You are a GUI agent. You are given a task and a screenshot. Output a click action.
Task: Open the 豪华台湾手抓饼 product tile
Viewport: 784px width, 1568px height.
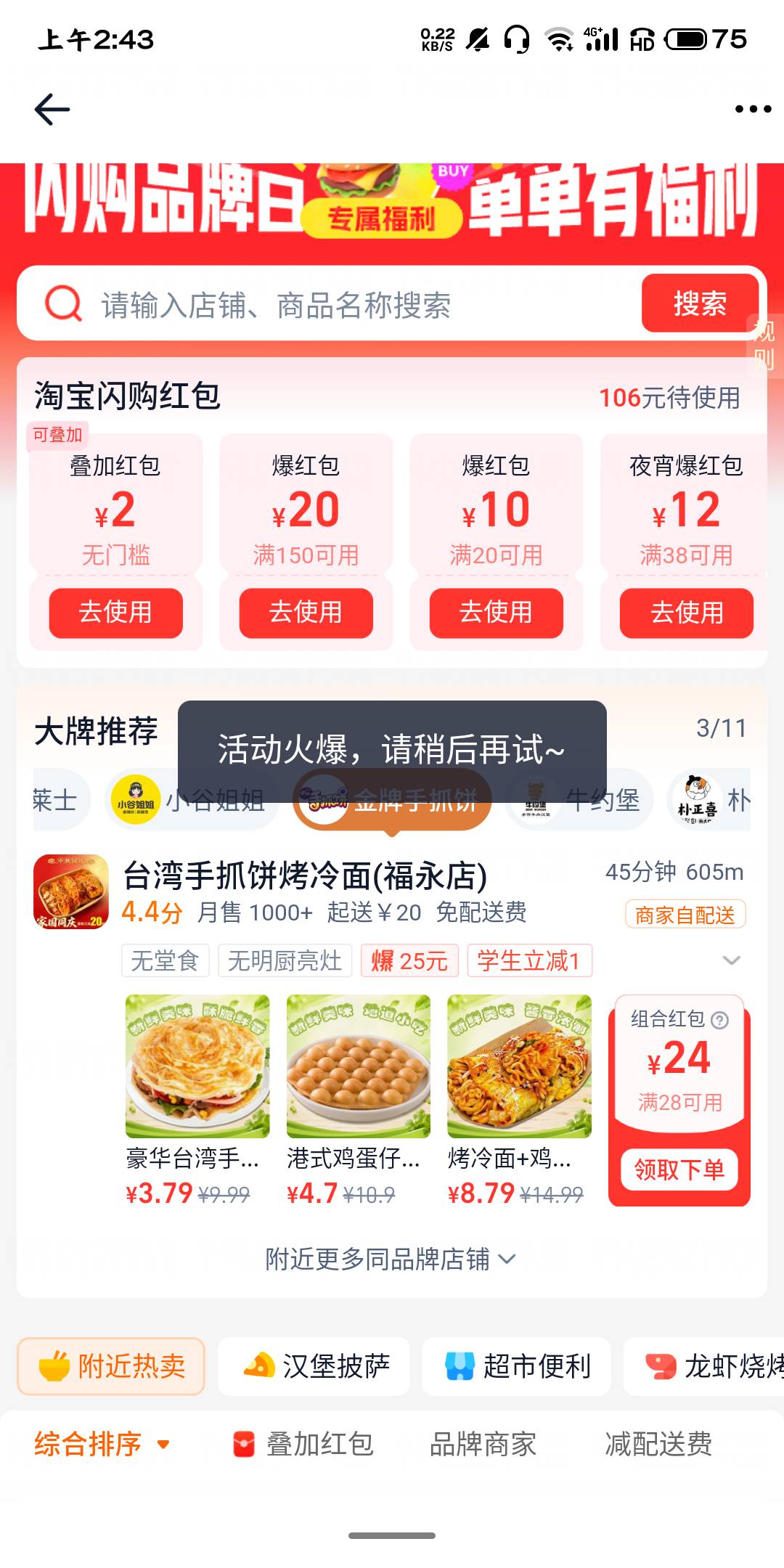tap(197, 1101)
